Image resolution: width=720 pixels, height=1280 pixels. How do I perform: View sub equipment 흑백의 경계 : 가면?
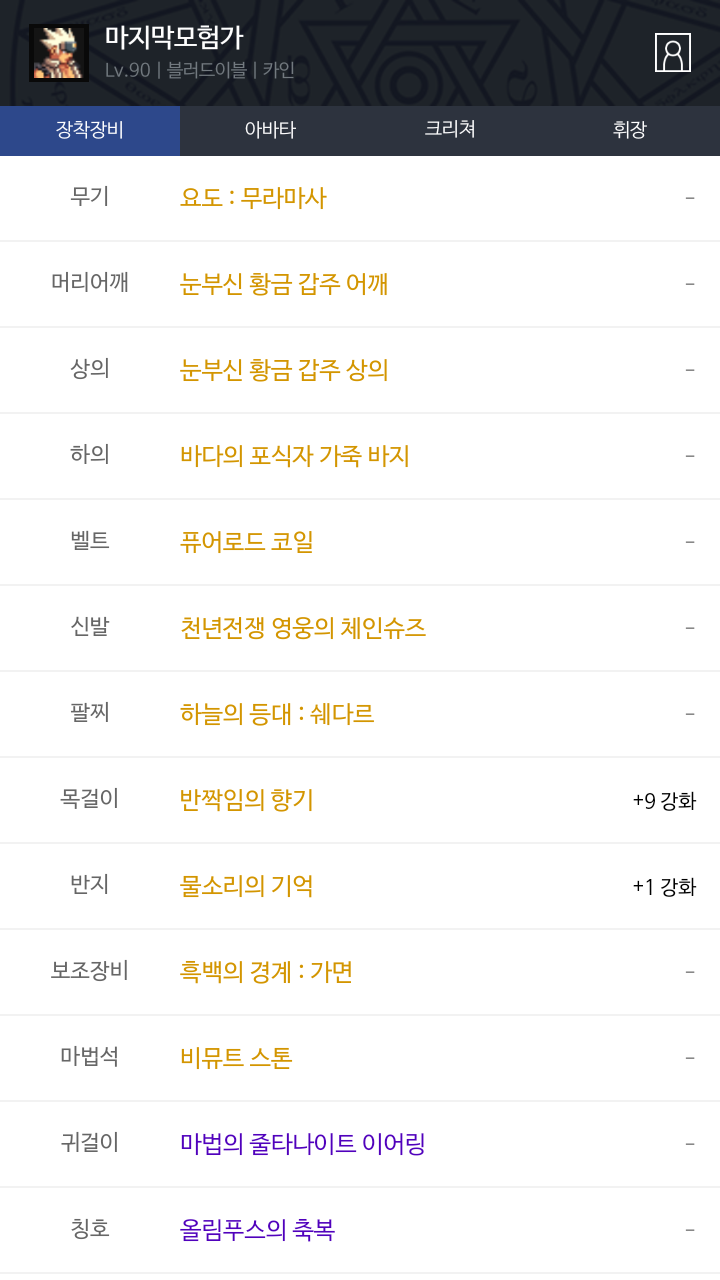click(x=266, y=972)
